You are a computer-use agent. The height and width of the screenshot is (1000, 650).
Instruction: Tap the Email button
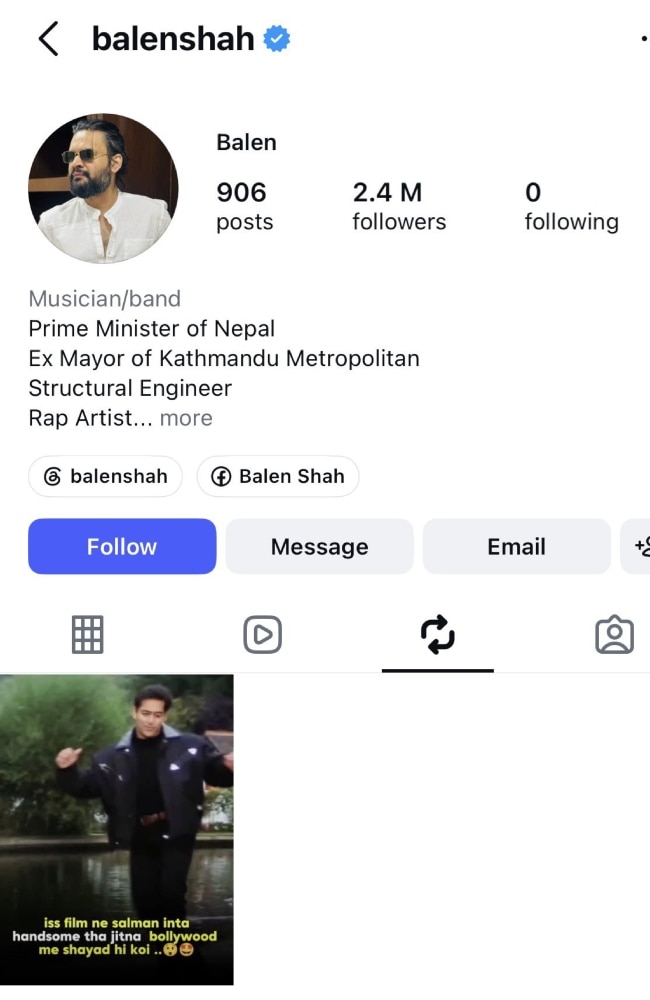pos(517,547)
